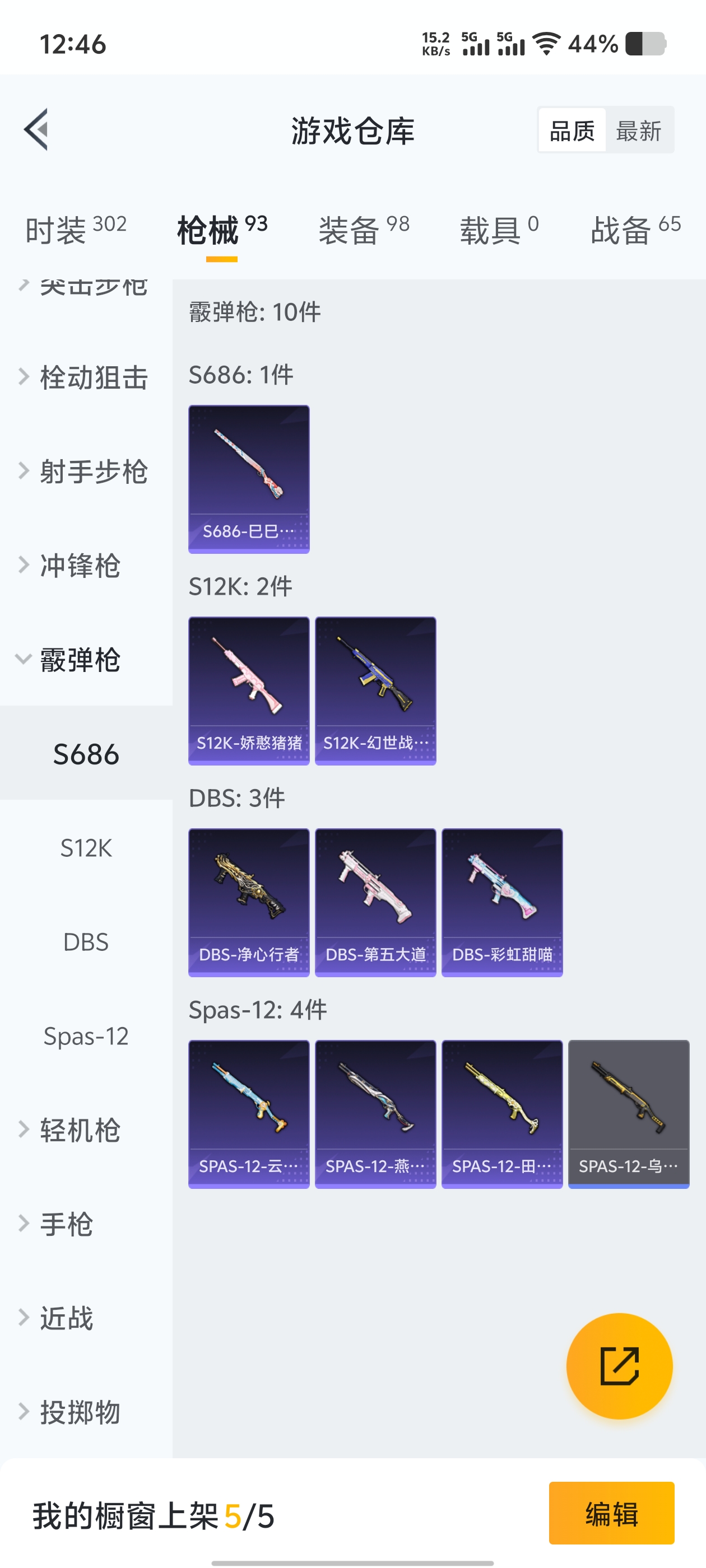
Task: Select the Spas-12 subcategory
Action: pyautogui.click(x=86, y=1036)
